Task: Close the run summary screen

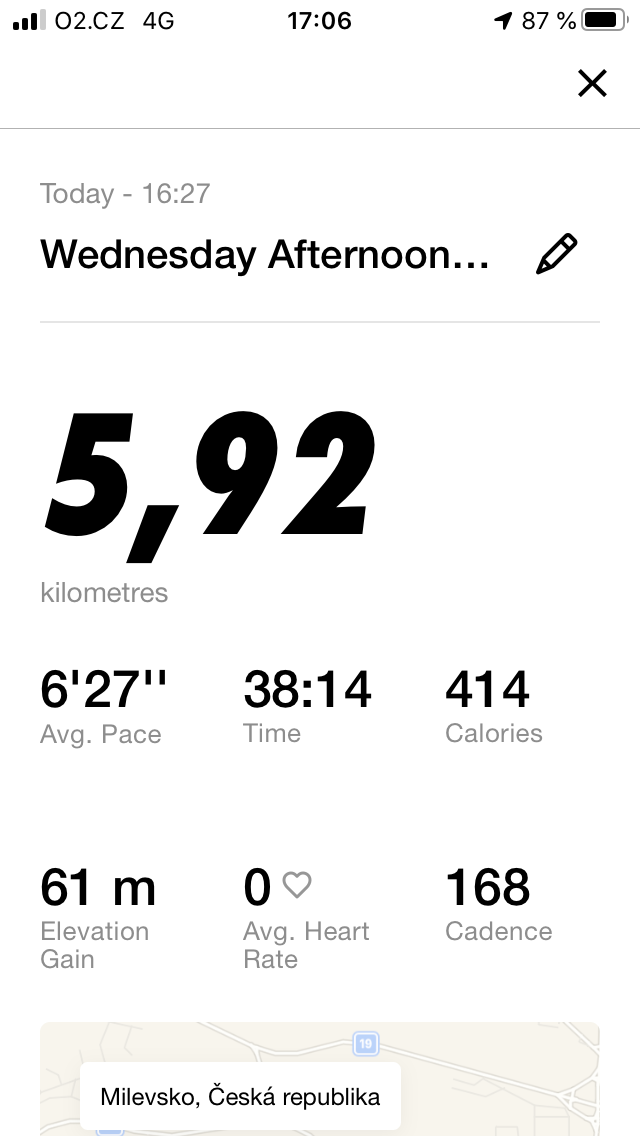Action: pos(592,83)
